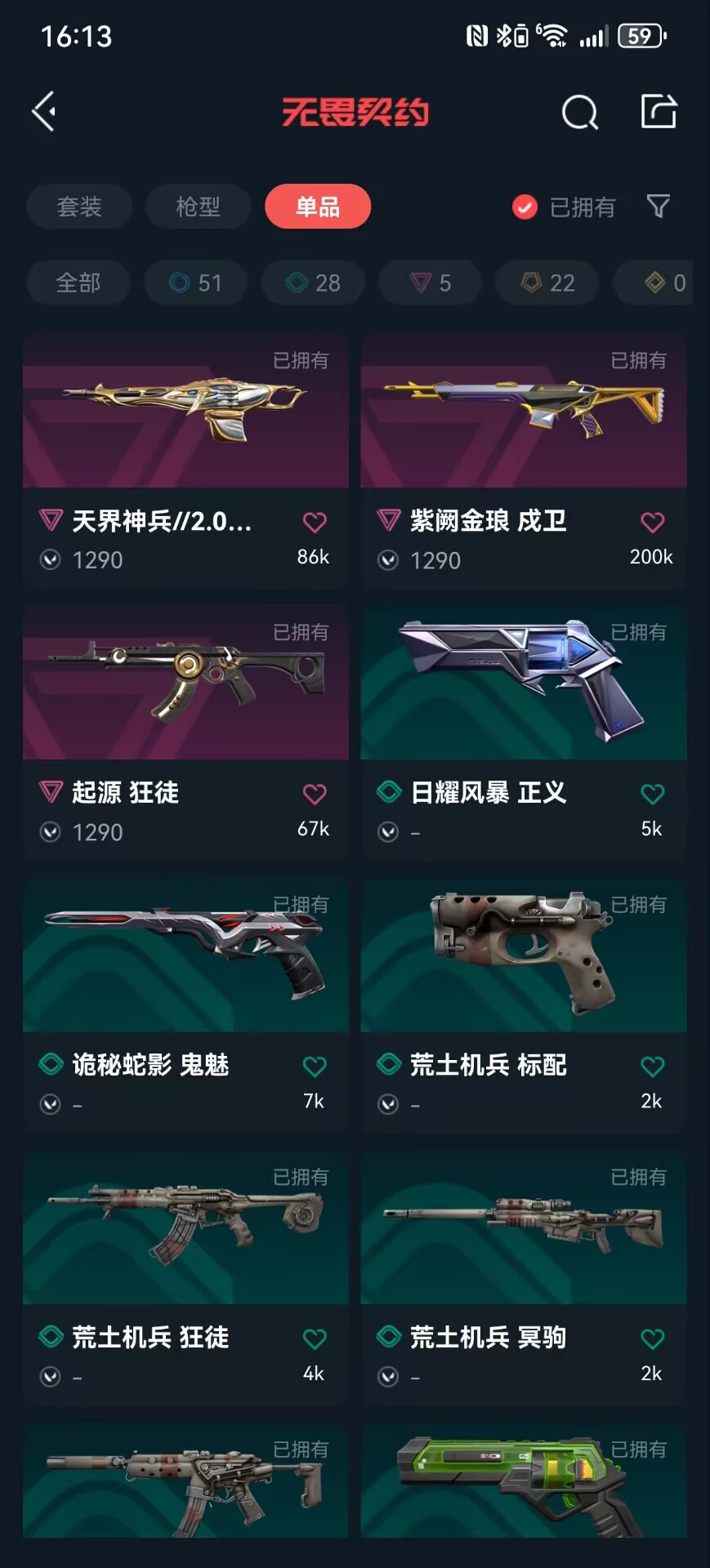Tap the share icon in top bar
The width and height of the screenshot is (710, 1568).
(x=658, y=112)
